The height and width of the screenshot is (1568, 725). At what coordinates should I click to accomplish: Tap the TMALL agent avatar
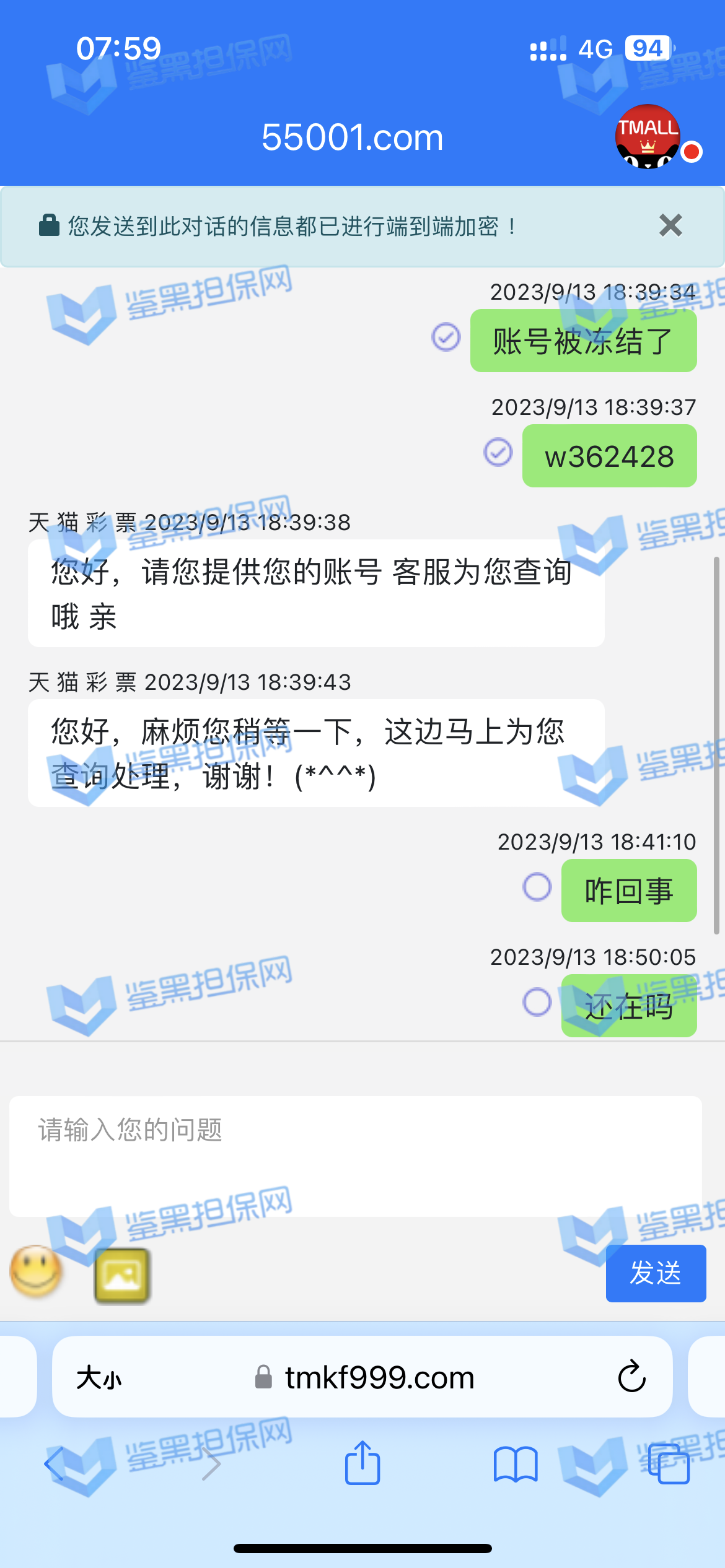coord(648,136)
